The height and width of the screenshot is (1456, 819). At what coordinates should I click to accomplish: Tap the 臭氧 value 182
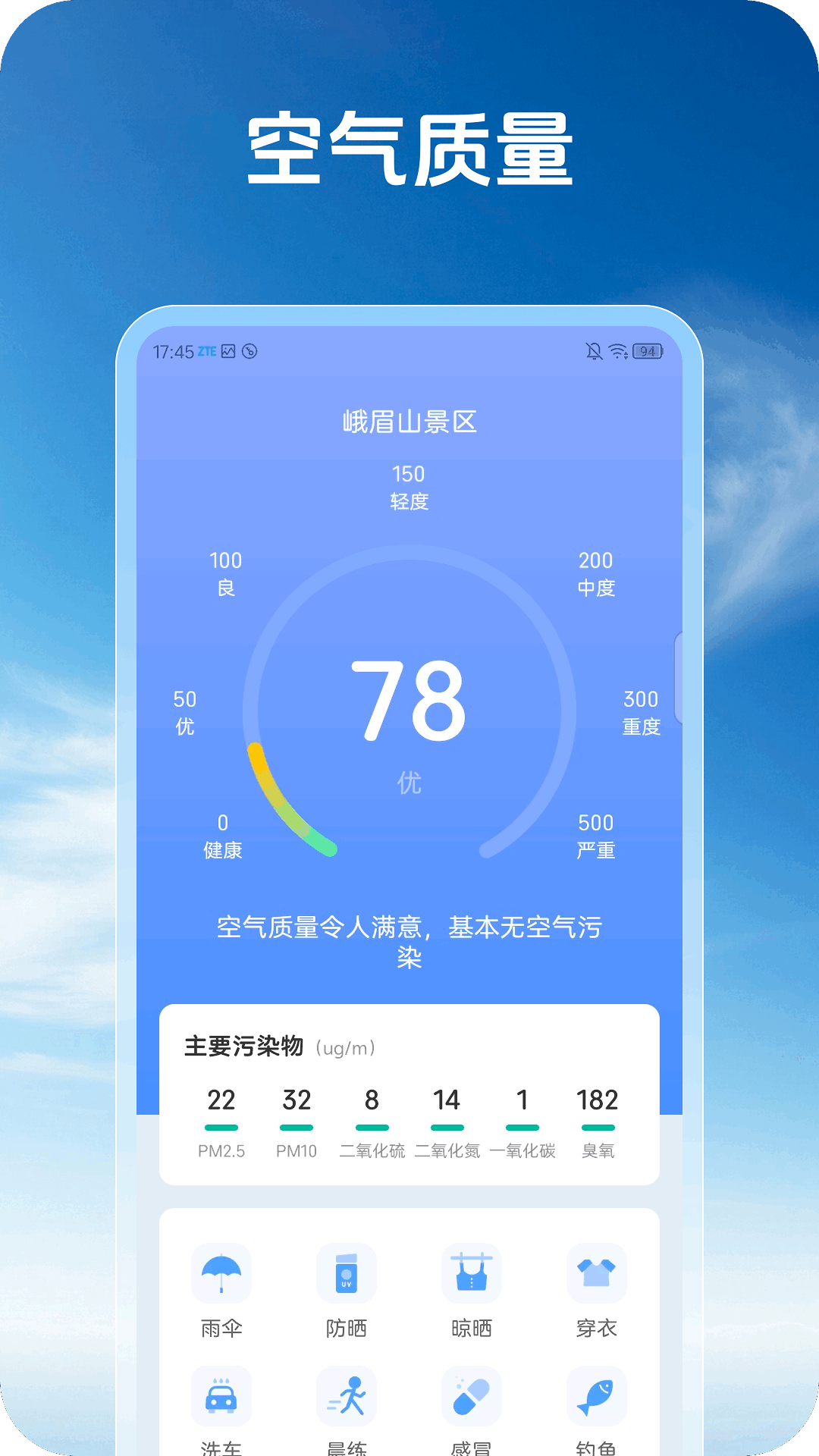pyautogui.click(x=598, y=1101)
